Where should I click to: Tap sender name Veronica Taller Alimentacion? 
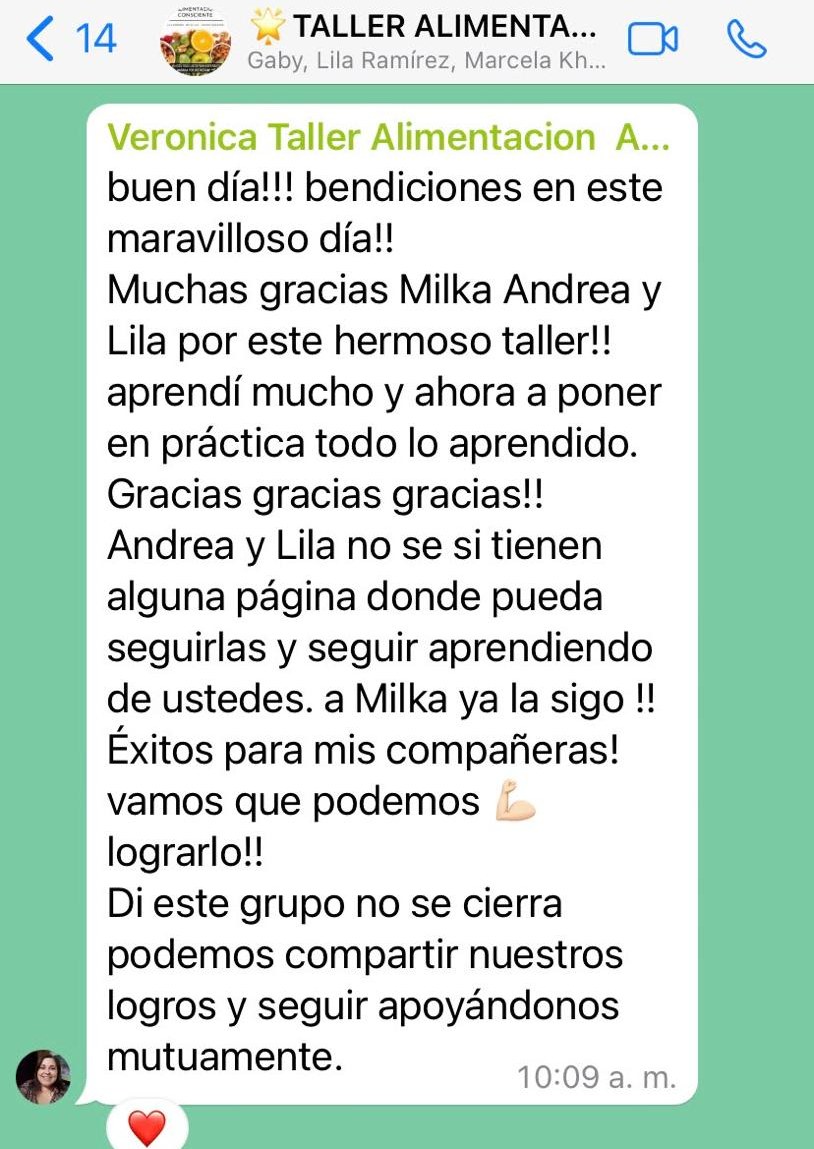pos(388,138)
